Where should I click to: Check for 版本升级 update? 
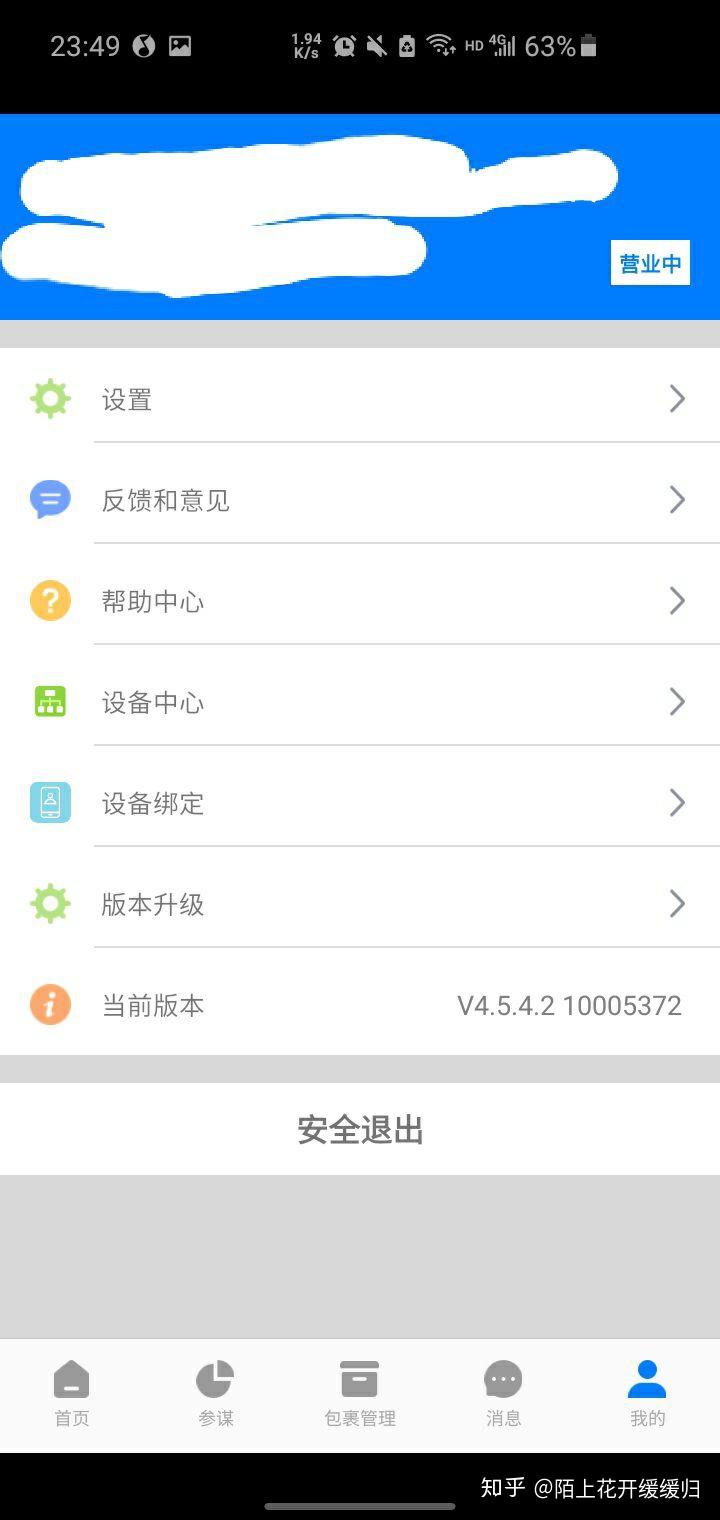click(360, 904)
